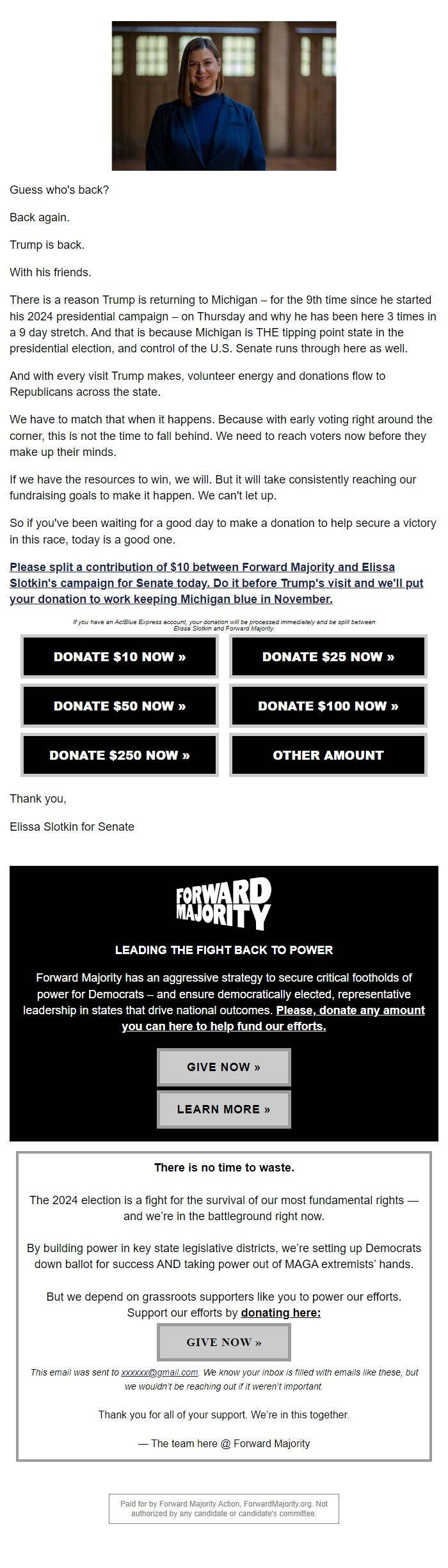Open the underlined split-contribution link for Elissa Slotkin
The width and height of the screenshot is (448, 1568).
[x=216, y=583]
